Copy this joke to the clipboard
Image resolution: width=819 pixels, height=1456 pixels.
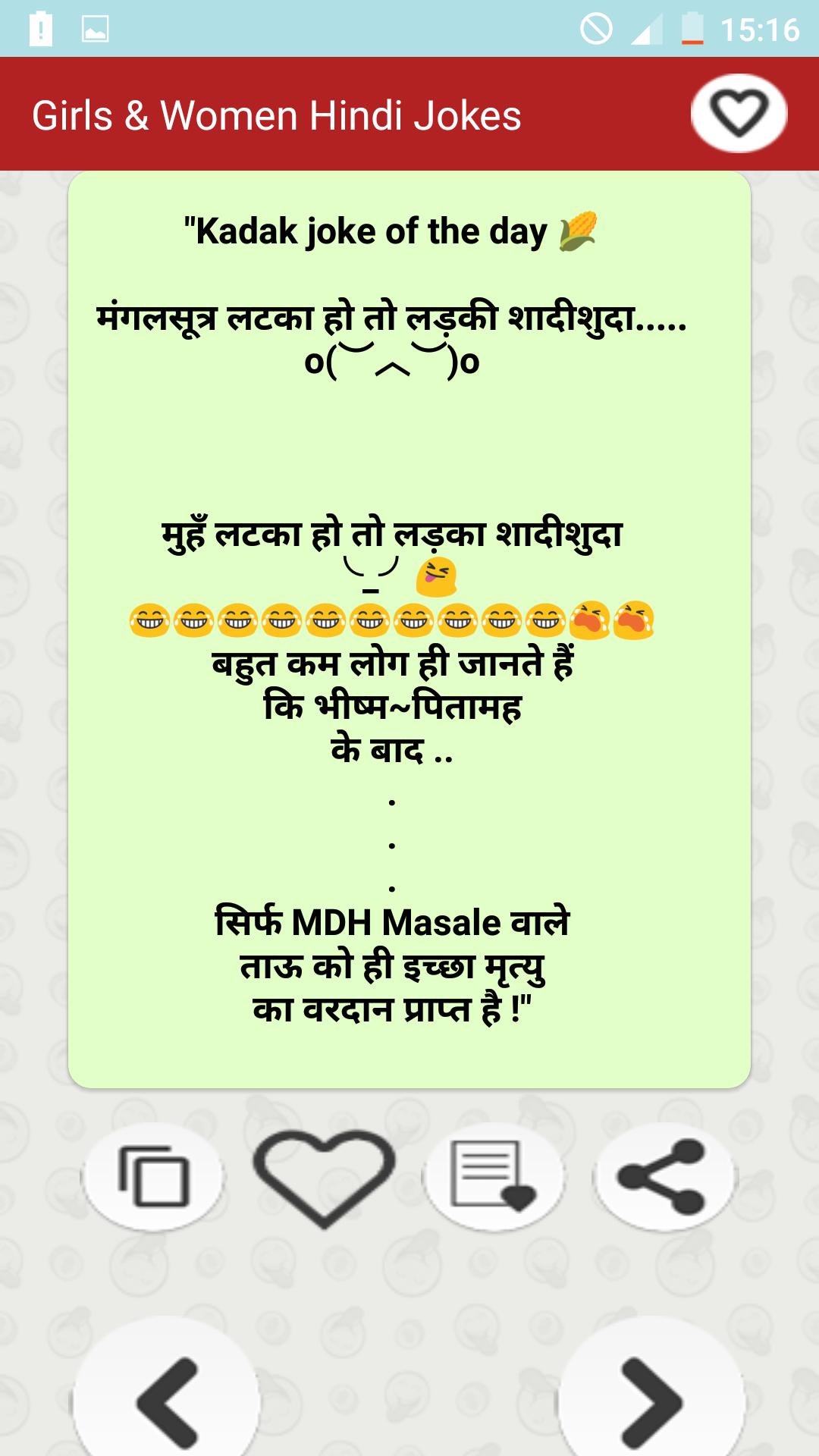point(153,1176)
